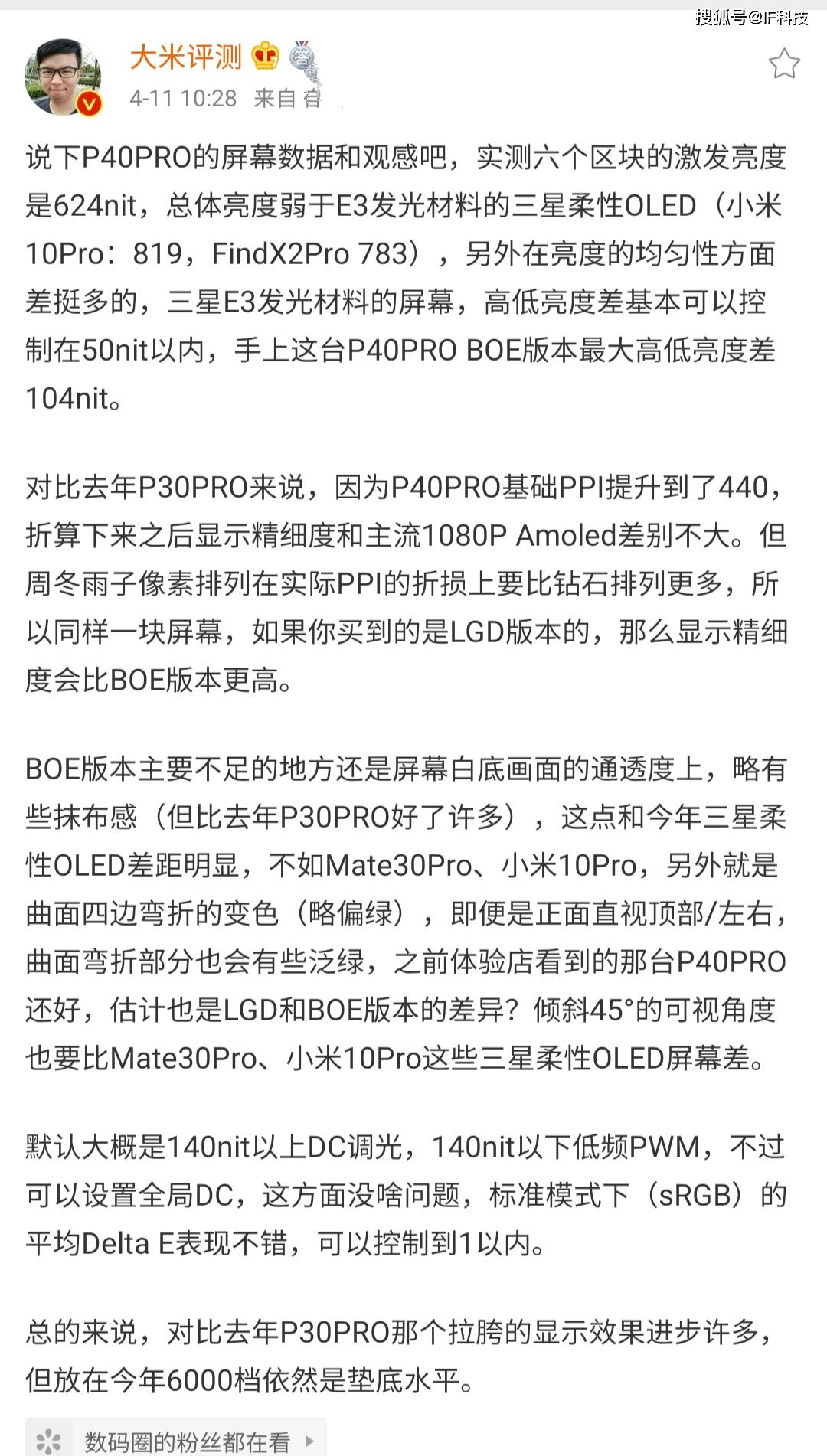
Task: Open 大米评测's profile avatar
Action: [x=63, y=77]
